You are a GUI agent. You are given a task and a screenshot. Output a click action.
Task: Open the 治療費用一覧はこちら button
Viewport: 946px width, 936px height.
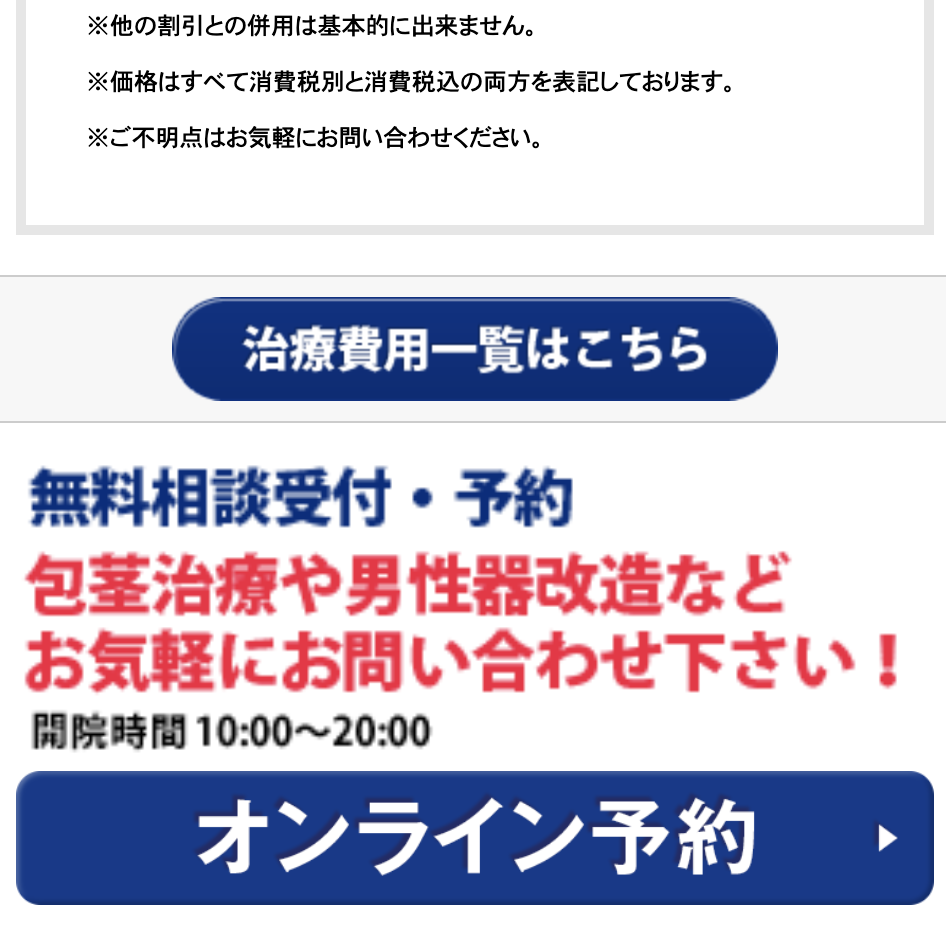[x=474, y=349]
